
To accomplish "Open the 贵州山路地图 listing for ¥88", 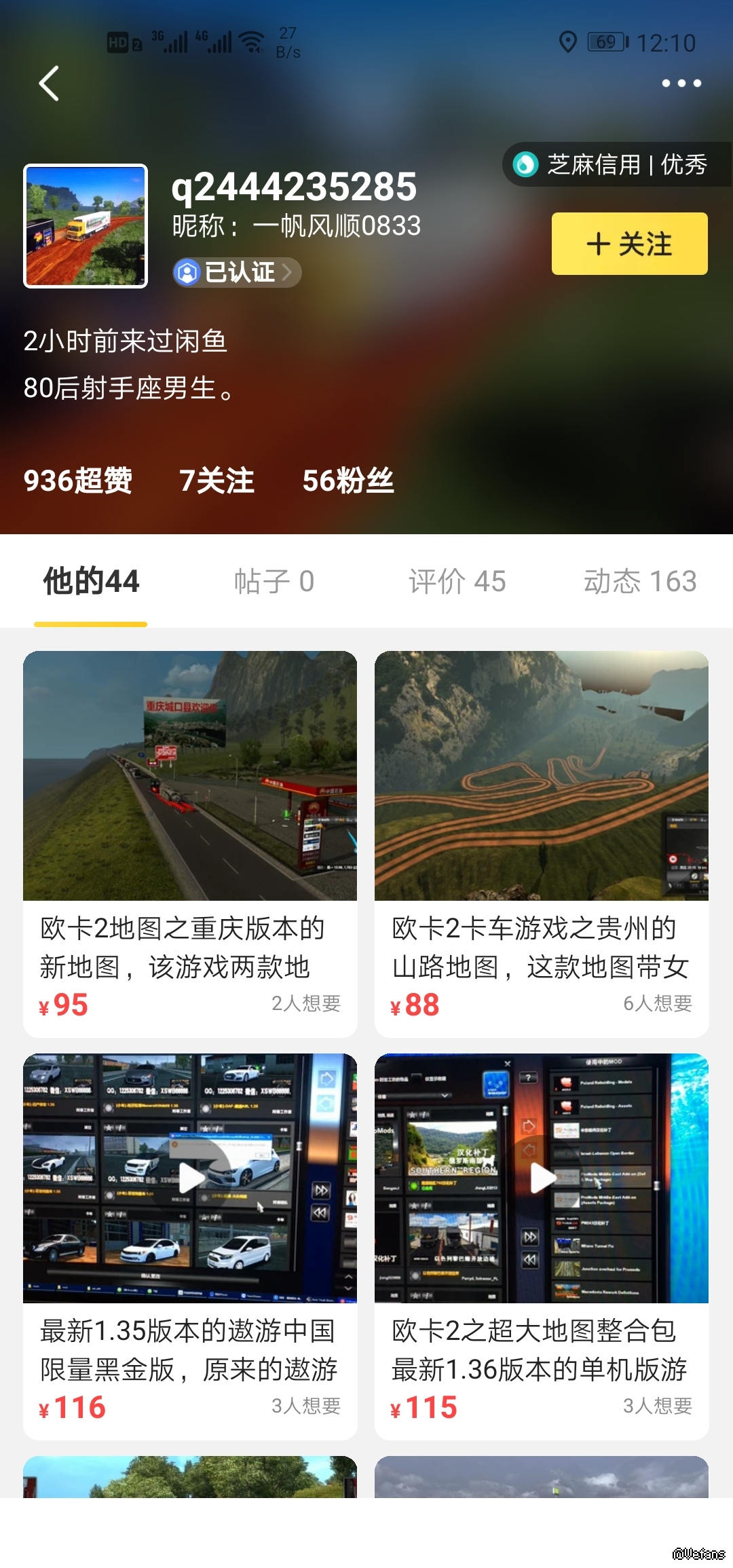I will [x=542, y=842].
